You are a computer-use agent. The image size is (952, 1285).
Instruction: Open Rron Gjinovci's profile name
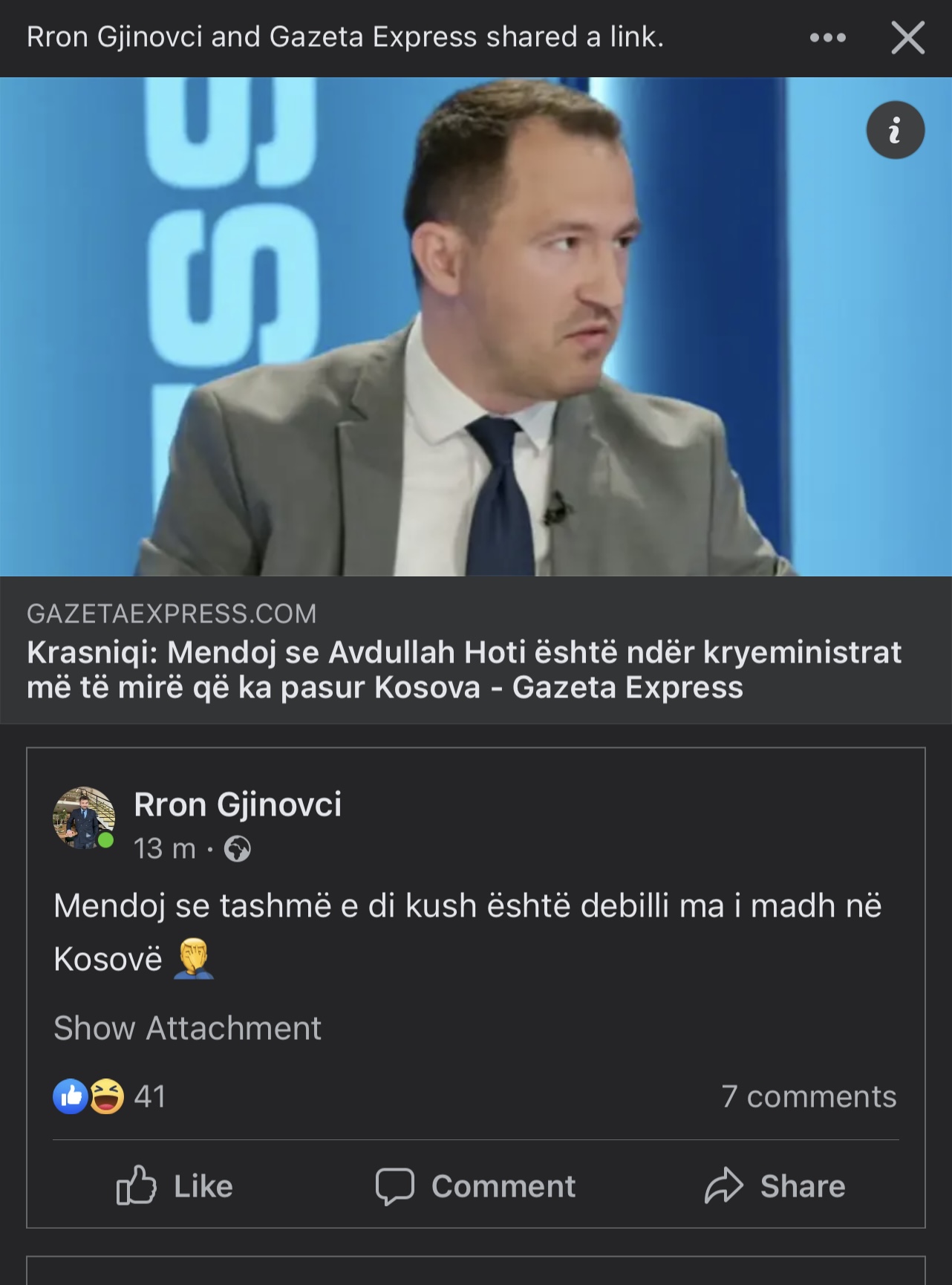click(x=238, y=804)
